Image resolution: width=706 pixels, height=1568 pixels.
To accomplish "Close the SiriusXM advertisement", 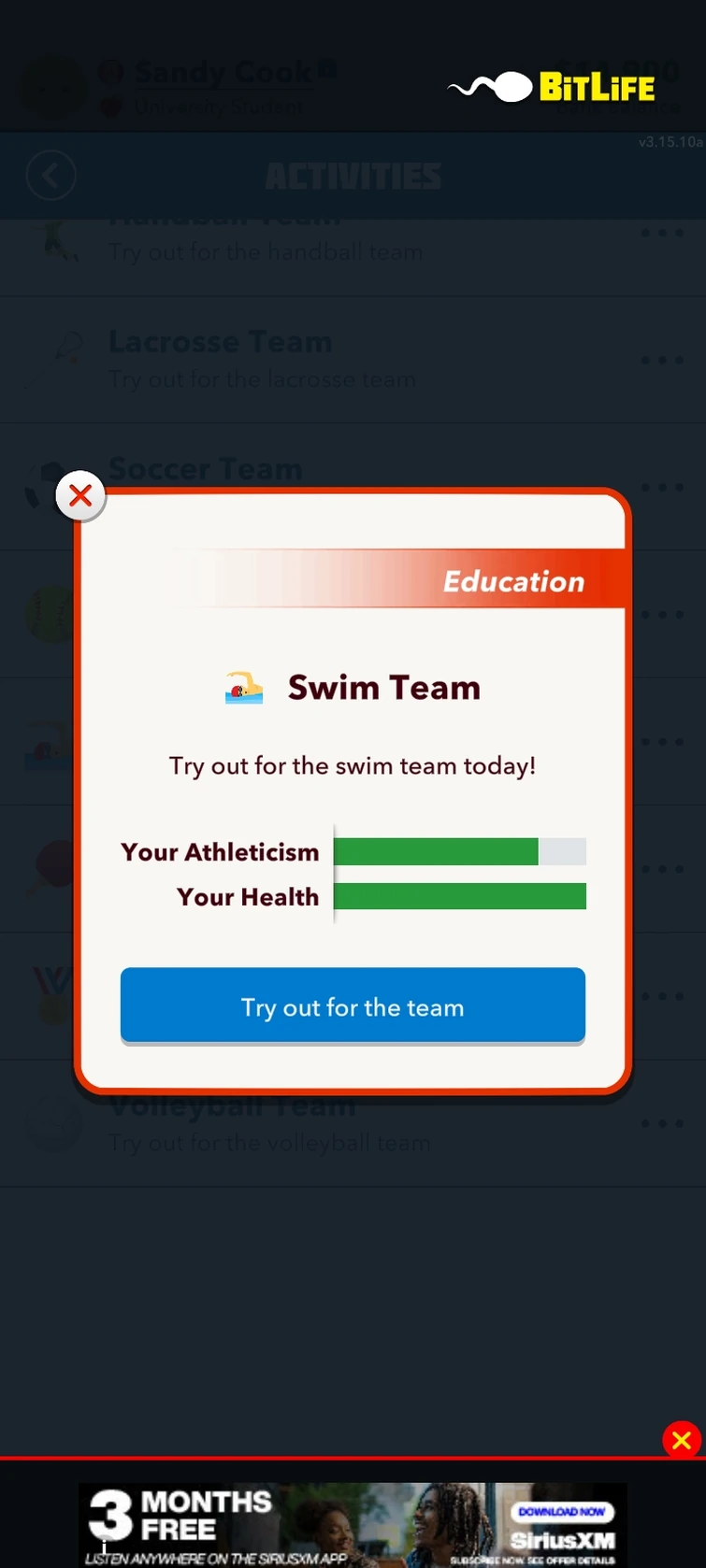I will coord(680,1440).
